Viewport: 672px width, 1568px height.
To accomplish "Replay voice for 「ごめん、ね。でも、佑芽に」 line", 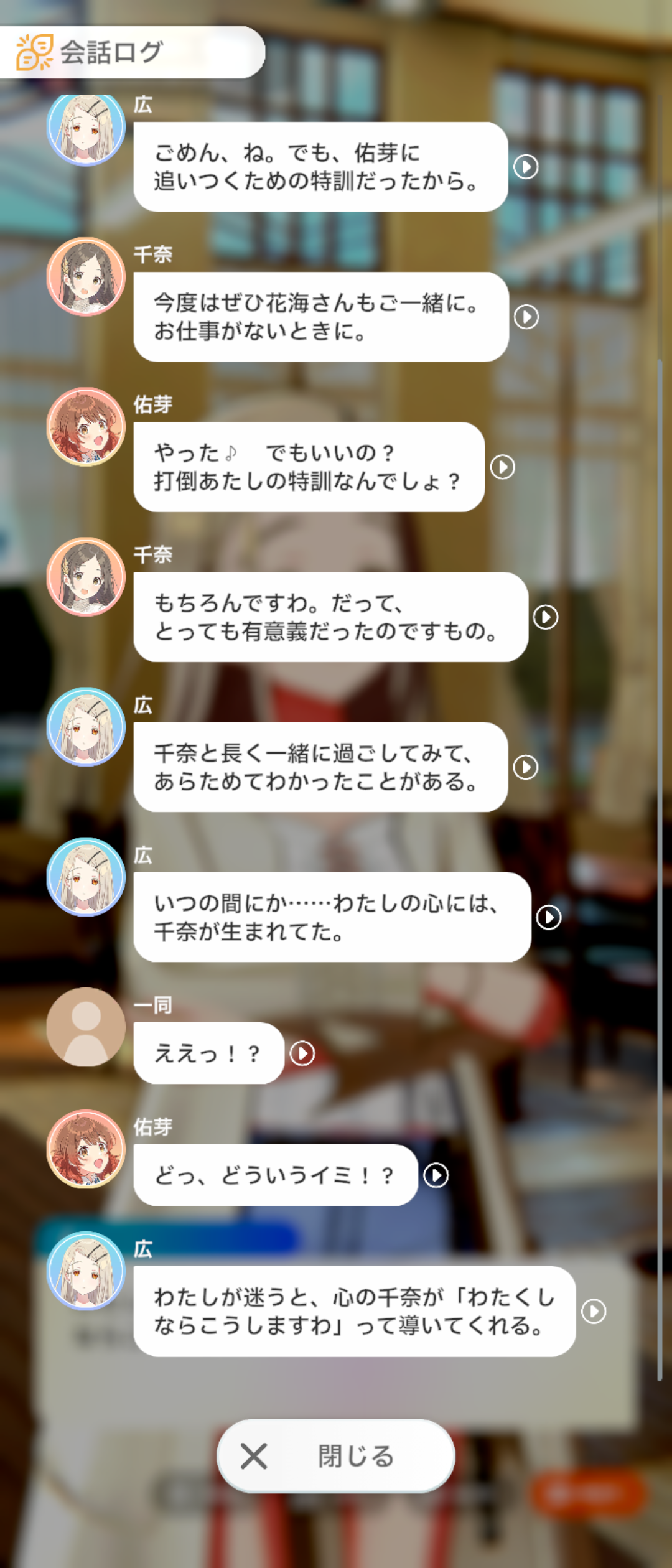I will (526, 167).
